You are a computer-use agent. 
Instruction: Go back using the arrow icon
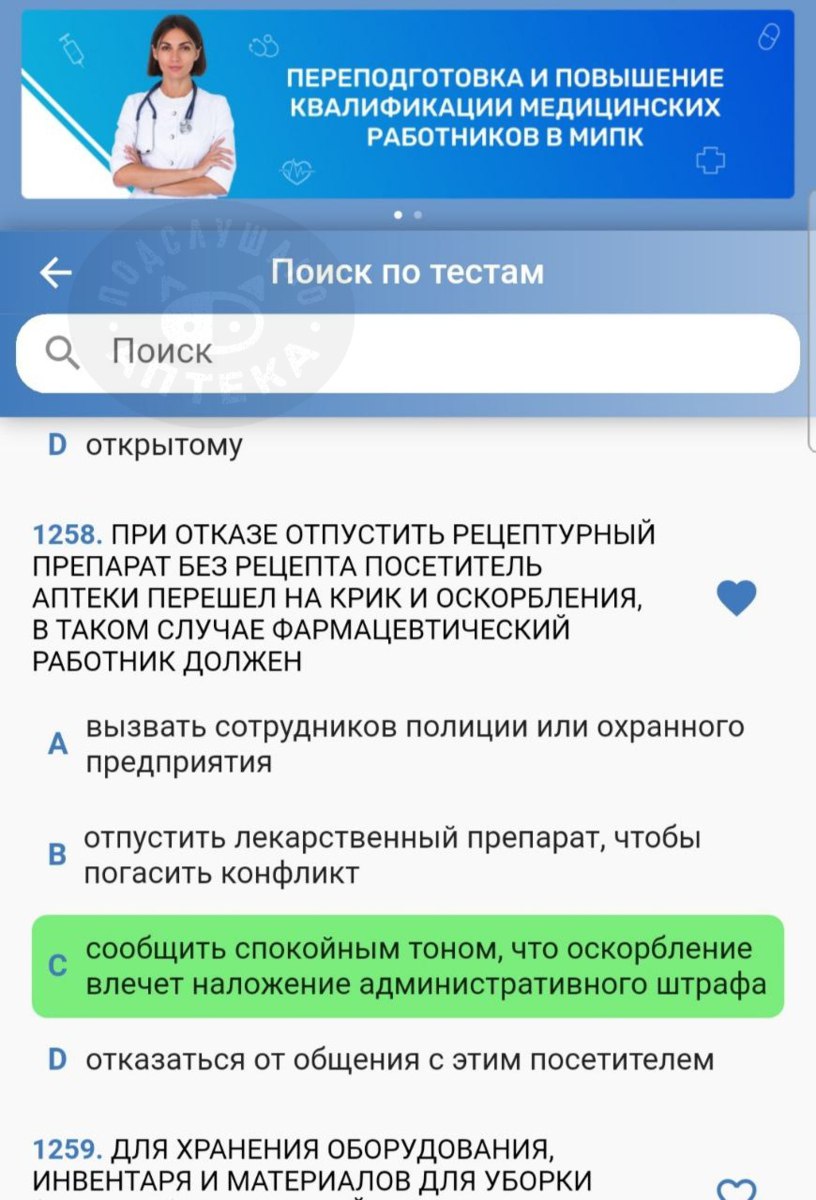click(x=55, y=273)
